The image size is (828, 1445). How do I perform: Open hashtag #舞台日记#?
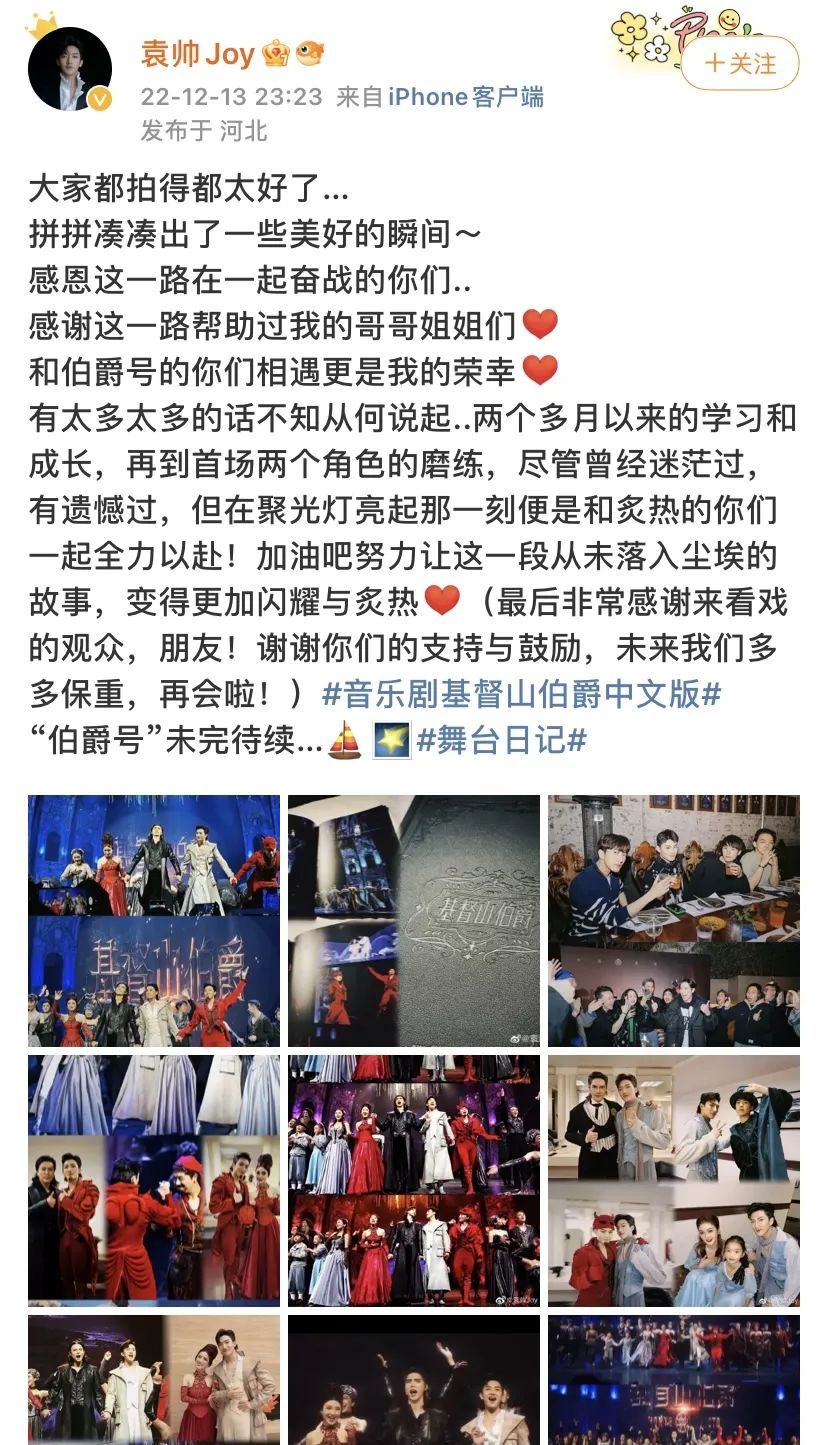click(x=501, y=741)
